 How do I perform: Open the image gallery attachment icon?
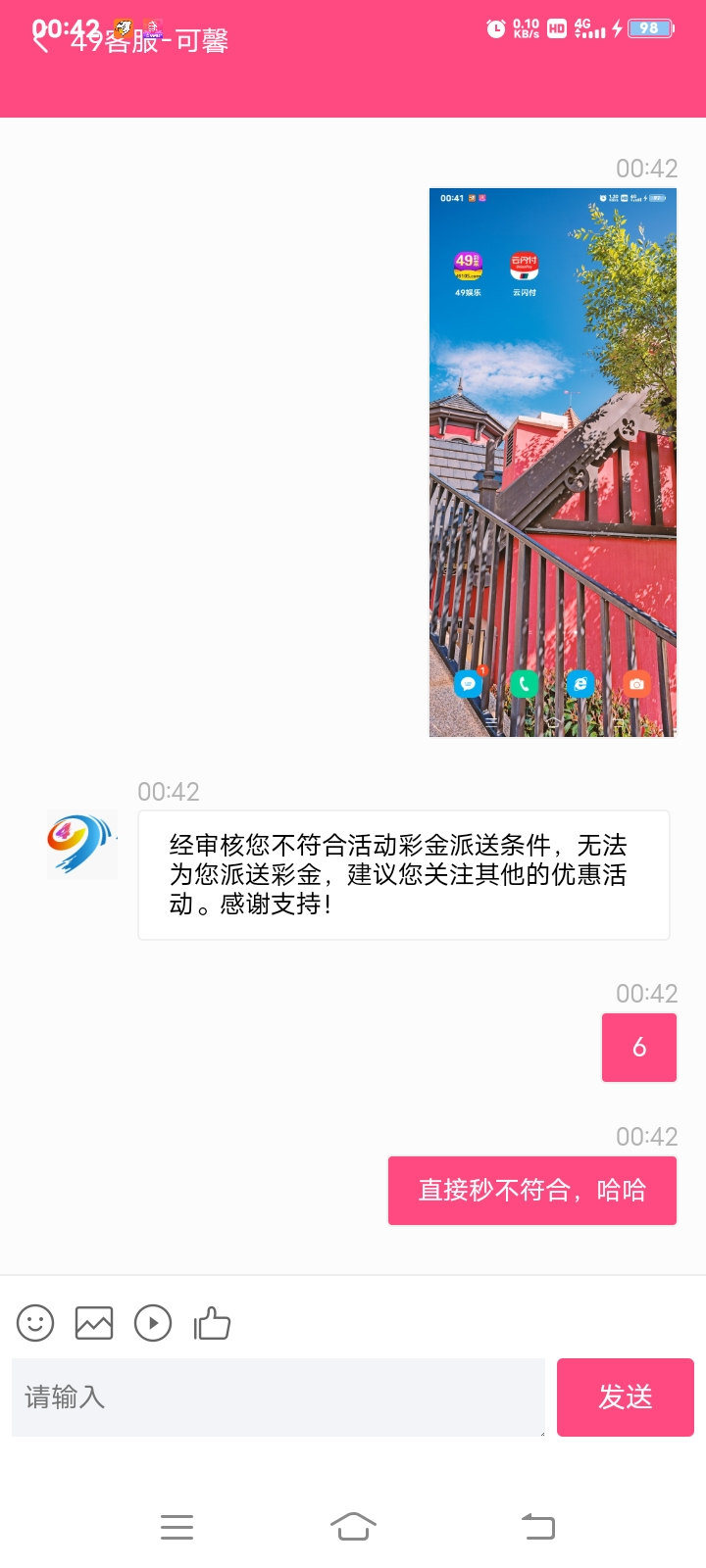coord(94,1323)
